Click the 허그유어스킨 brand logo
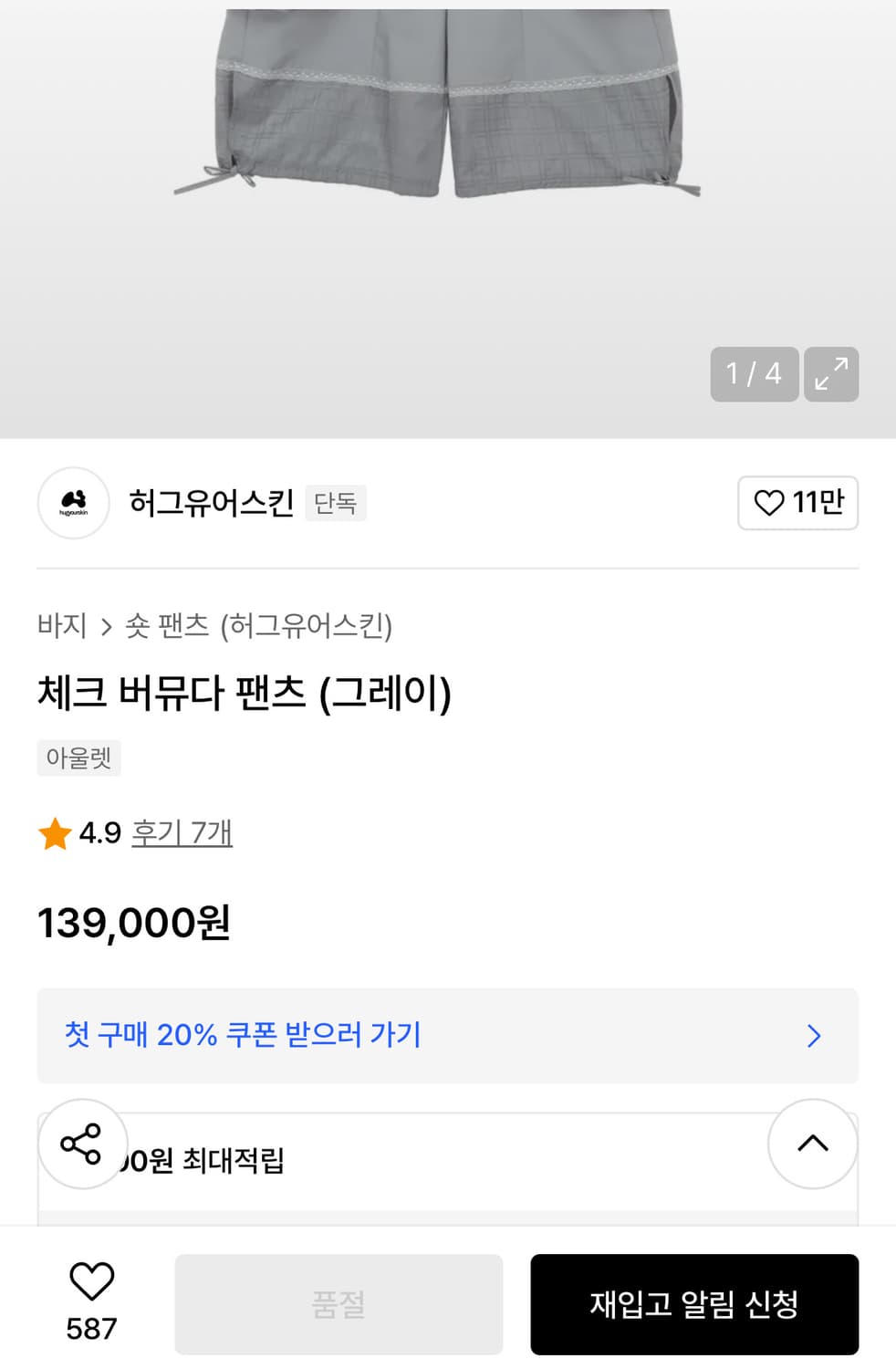This screenshot has height=1369, width=896. pyautogui.click(x=72, y=503)
